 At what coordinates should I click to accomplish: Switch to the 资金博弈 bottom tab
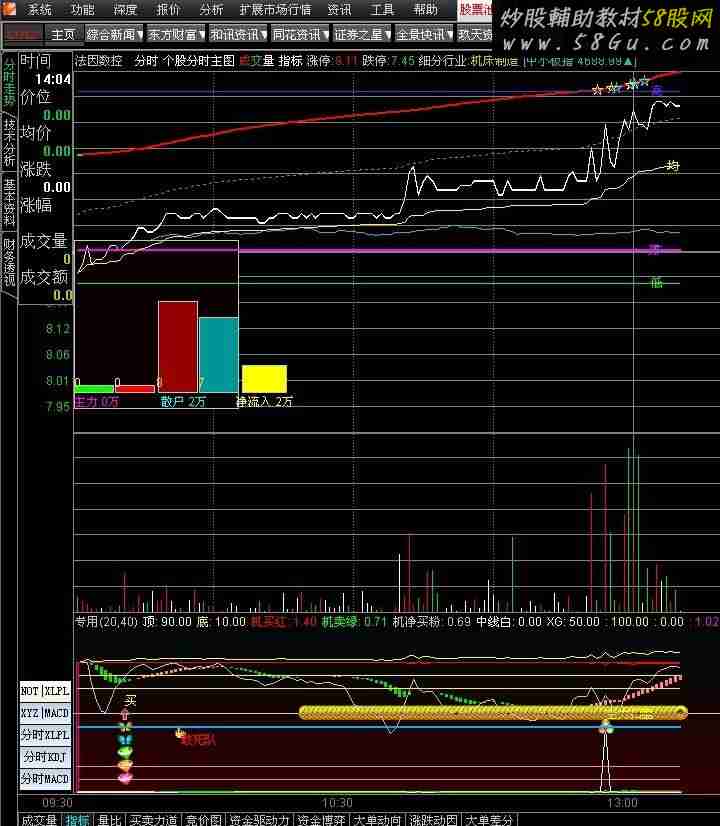click(320, 819)
